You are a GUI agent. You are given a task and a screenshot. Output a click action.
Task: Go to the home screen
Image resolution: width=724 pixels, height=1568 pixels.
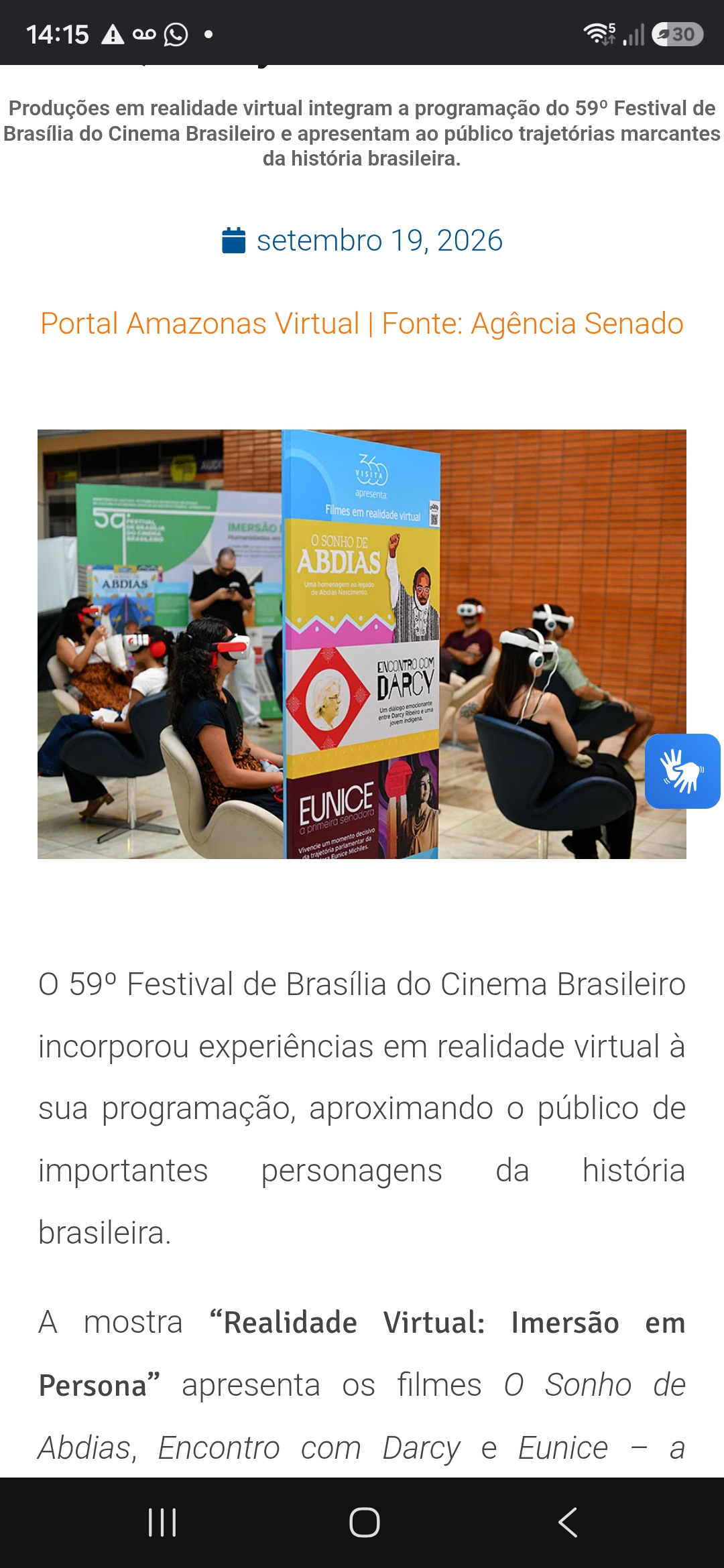[364, 1522]
